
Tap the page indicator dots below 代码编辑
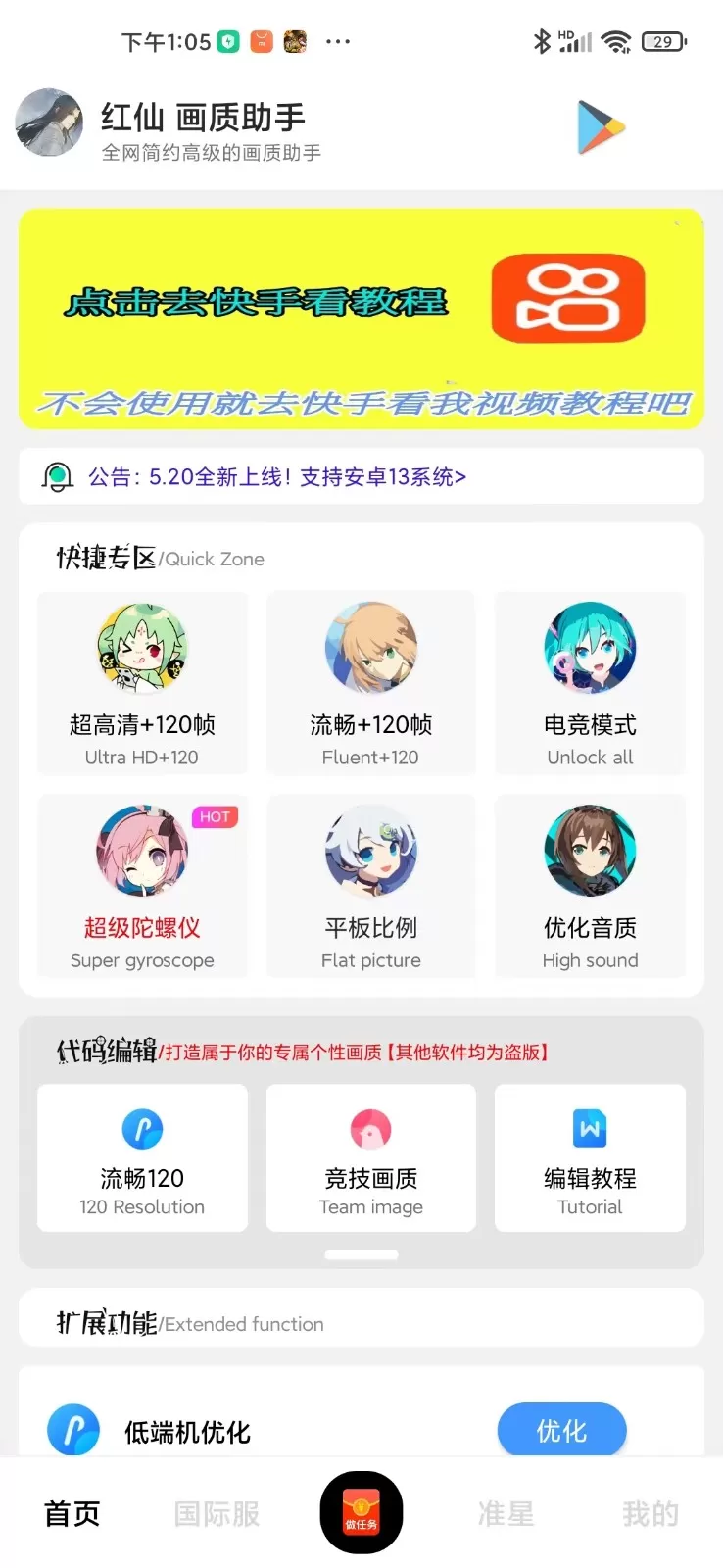click(x=361, y=1254)
